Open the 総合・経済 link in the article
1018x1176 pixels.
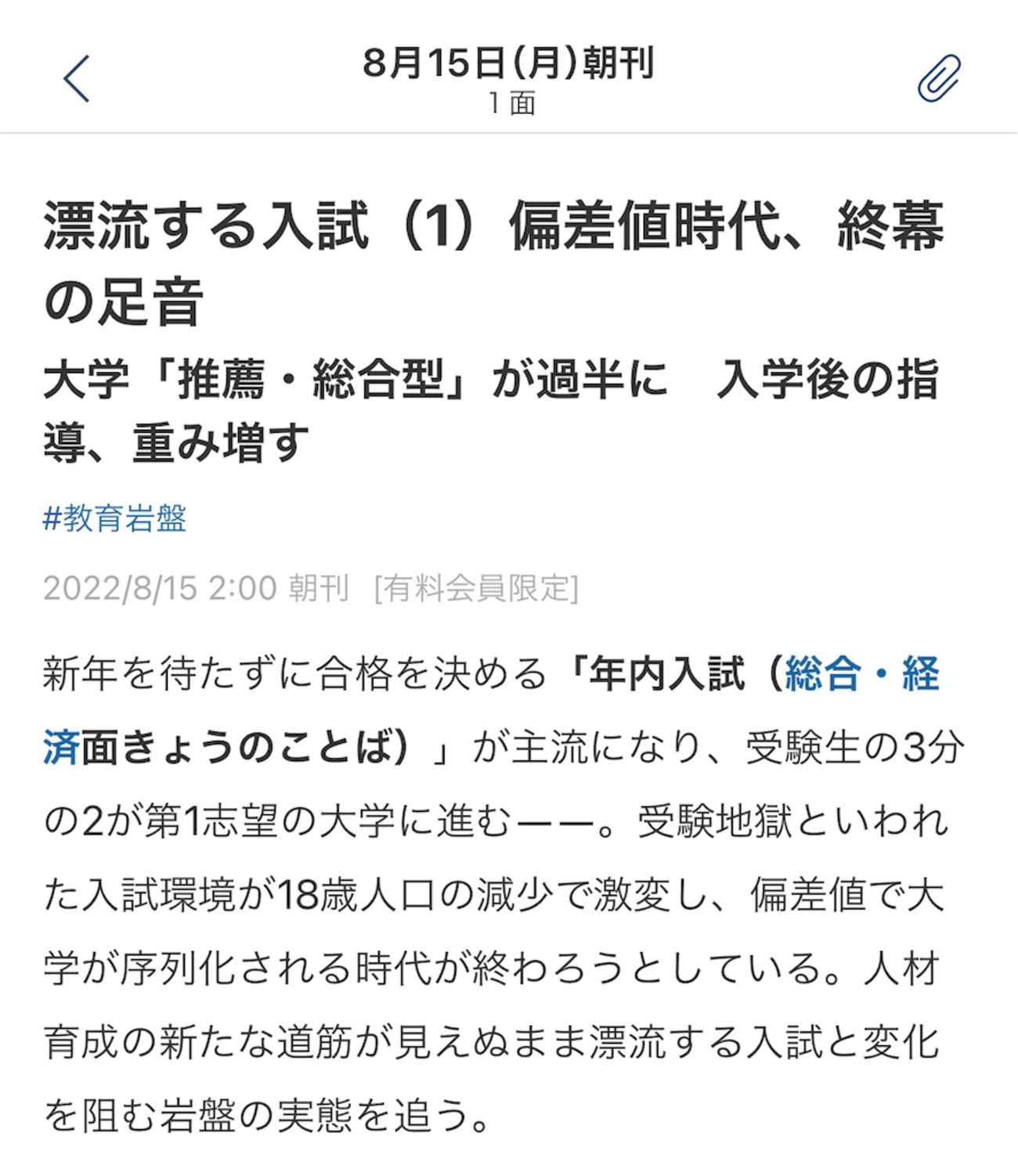coord(861,674)
